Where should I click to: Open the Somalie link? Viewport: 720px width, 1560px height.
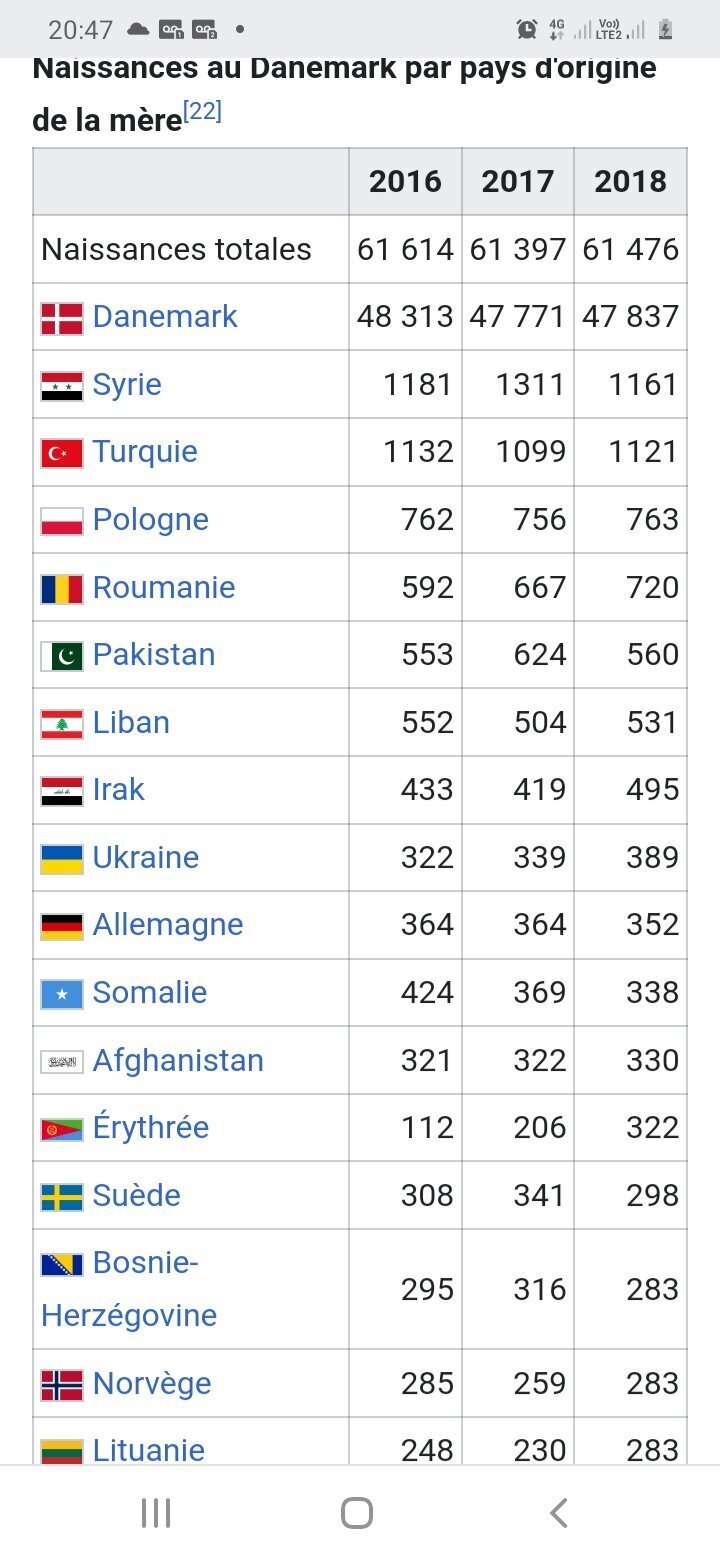point(150,992)
